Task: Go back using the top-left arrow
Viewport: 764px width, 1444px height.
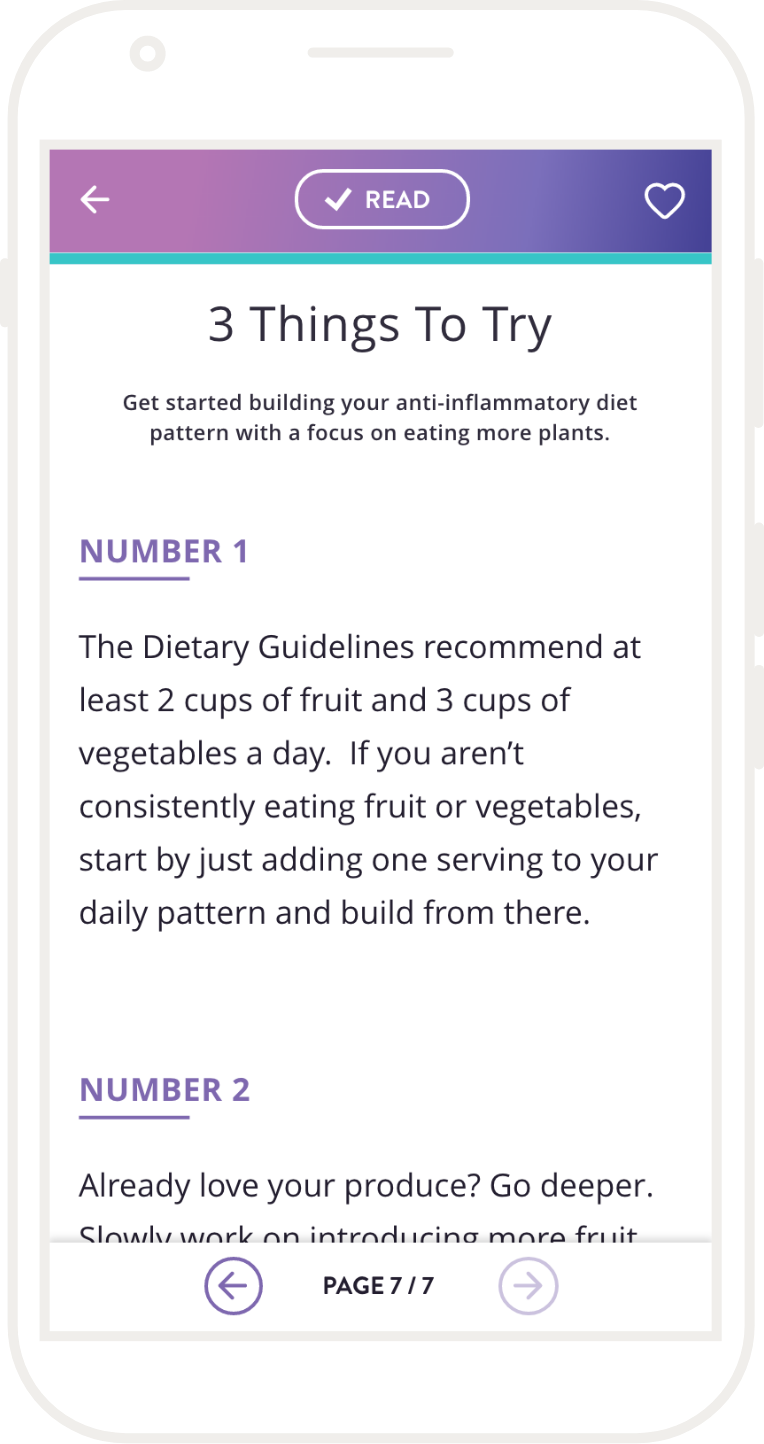Action: [95, 200]
